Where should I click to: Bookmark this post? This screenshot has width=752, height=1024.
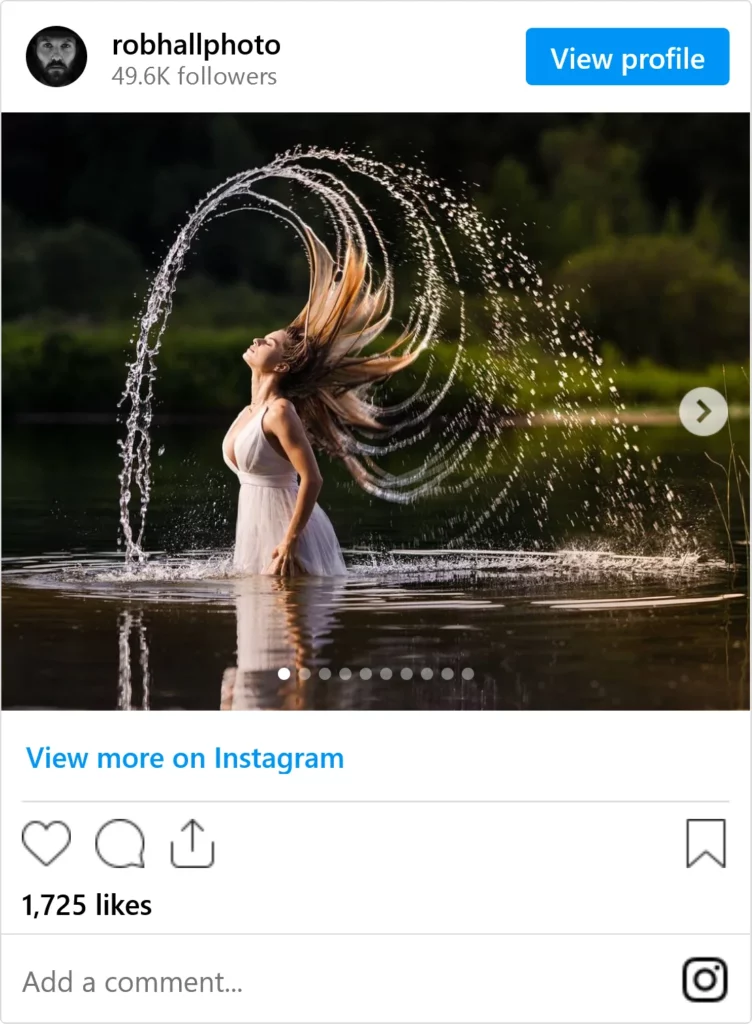(705, 844)
